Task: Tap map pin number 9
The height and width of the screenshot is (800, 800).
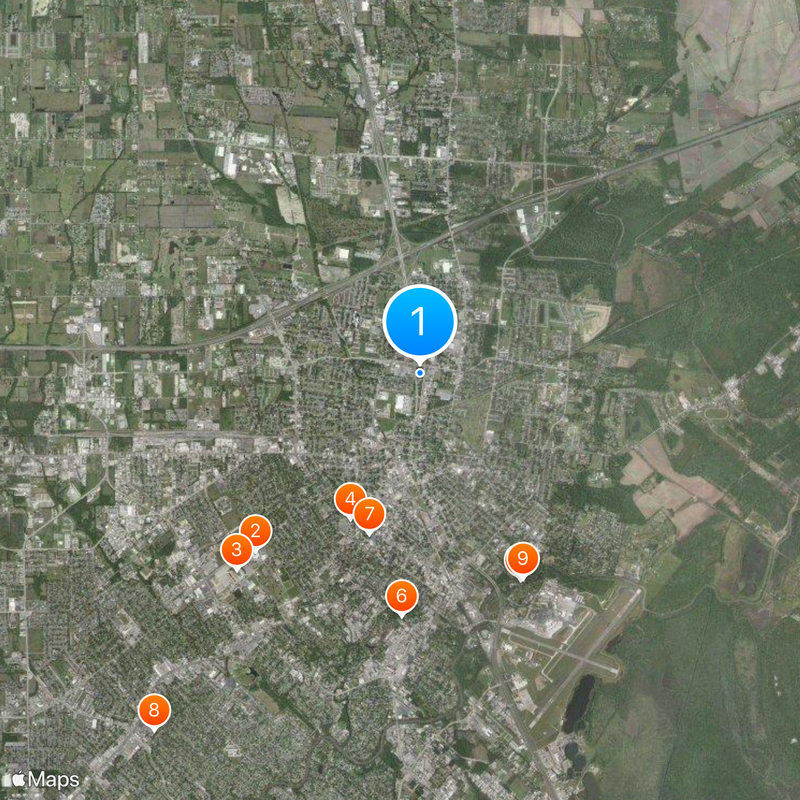Action: 522,559
